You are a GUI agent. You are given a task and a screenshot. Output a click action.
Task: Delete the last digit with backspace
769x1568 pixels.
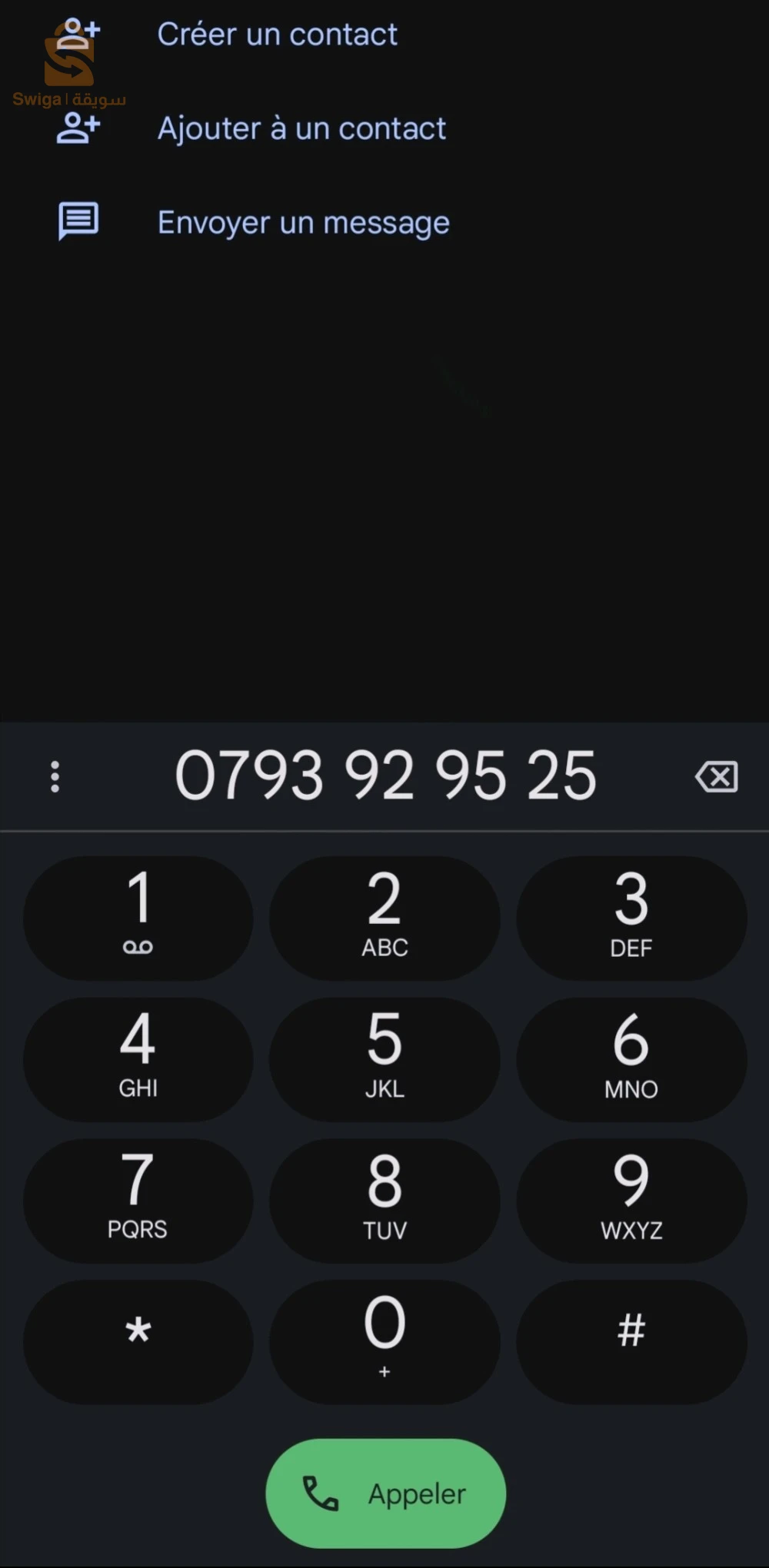click(716, 776)
